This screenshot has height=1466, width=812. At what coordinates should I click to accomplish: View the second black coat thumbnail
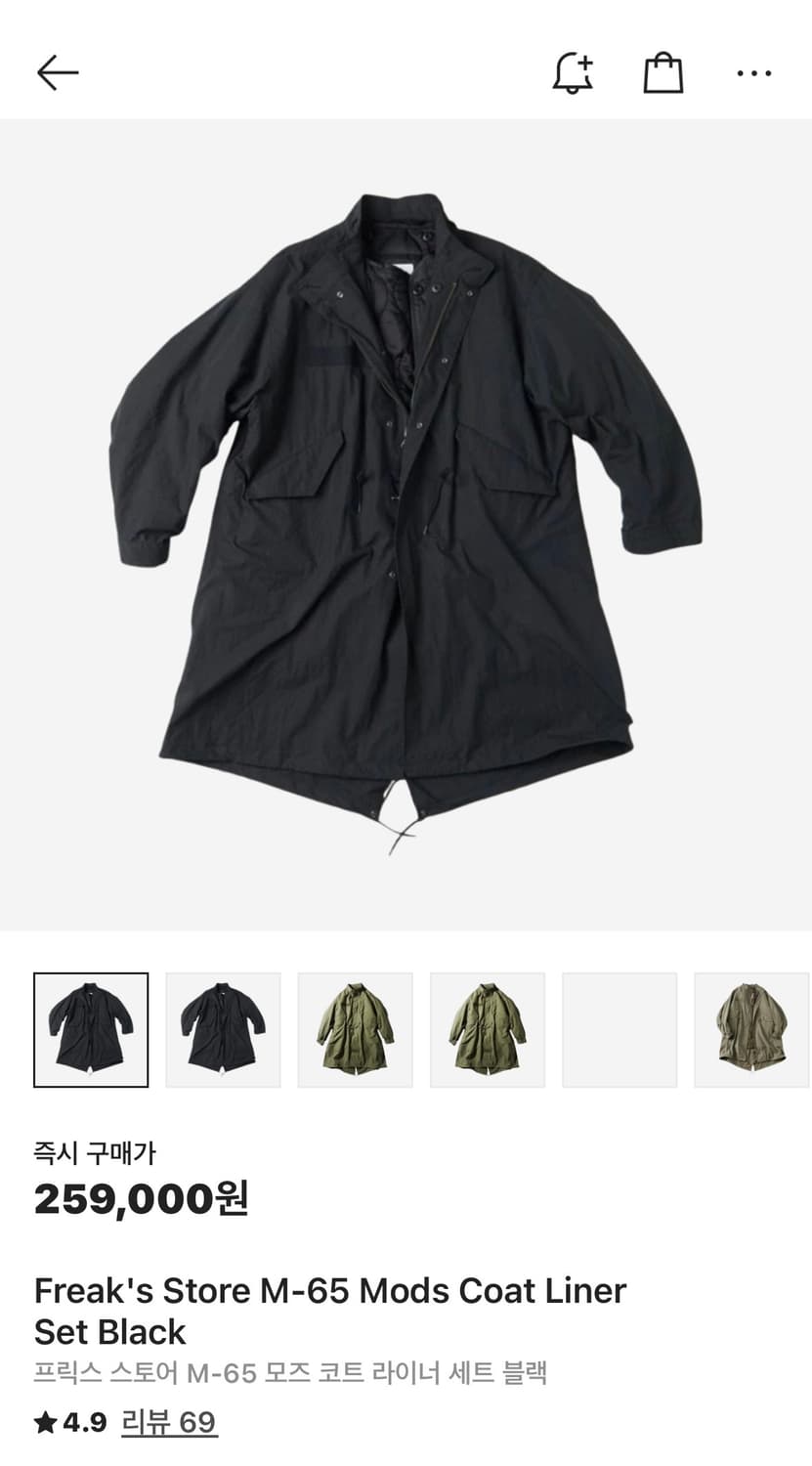223,1029
